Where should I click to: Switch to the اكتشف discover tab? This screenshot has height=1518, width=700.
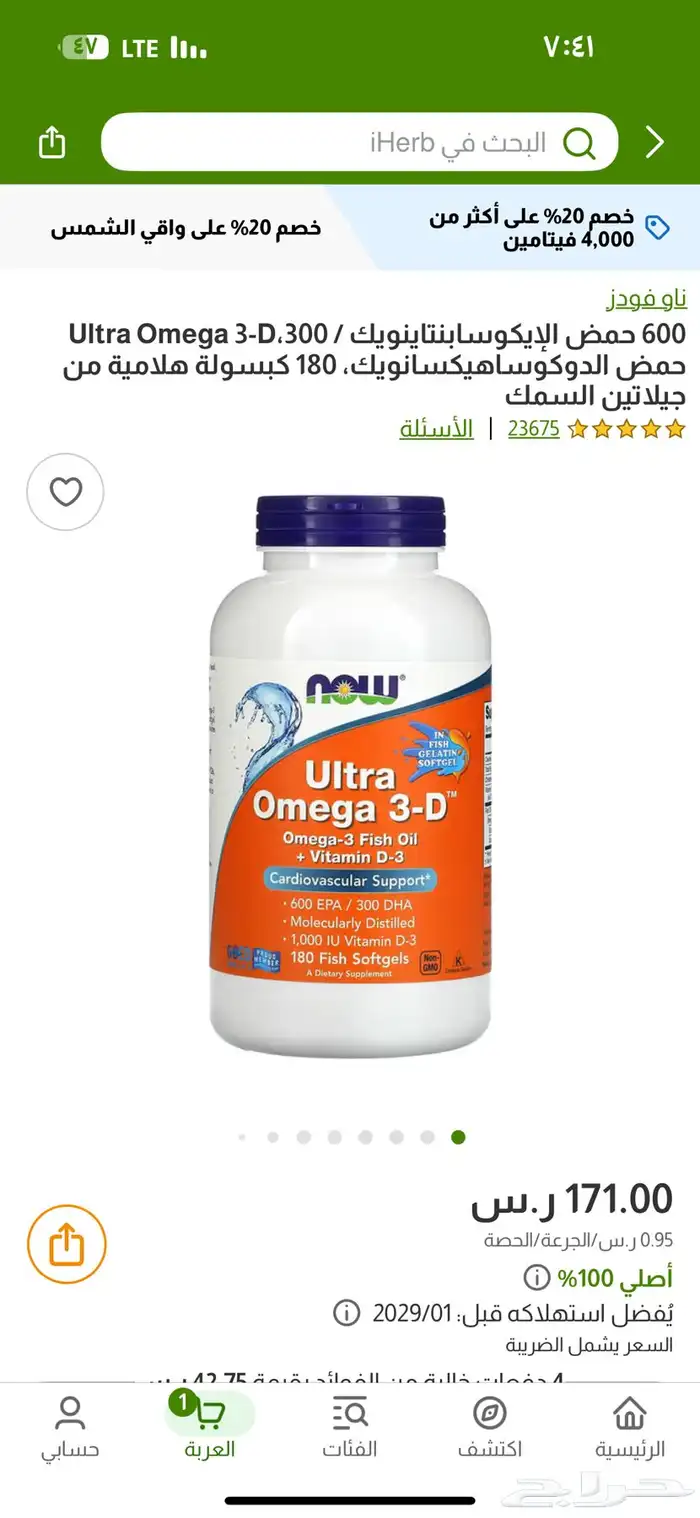pos(490,1428)
